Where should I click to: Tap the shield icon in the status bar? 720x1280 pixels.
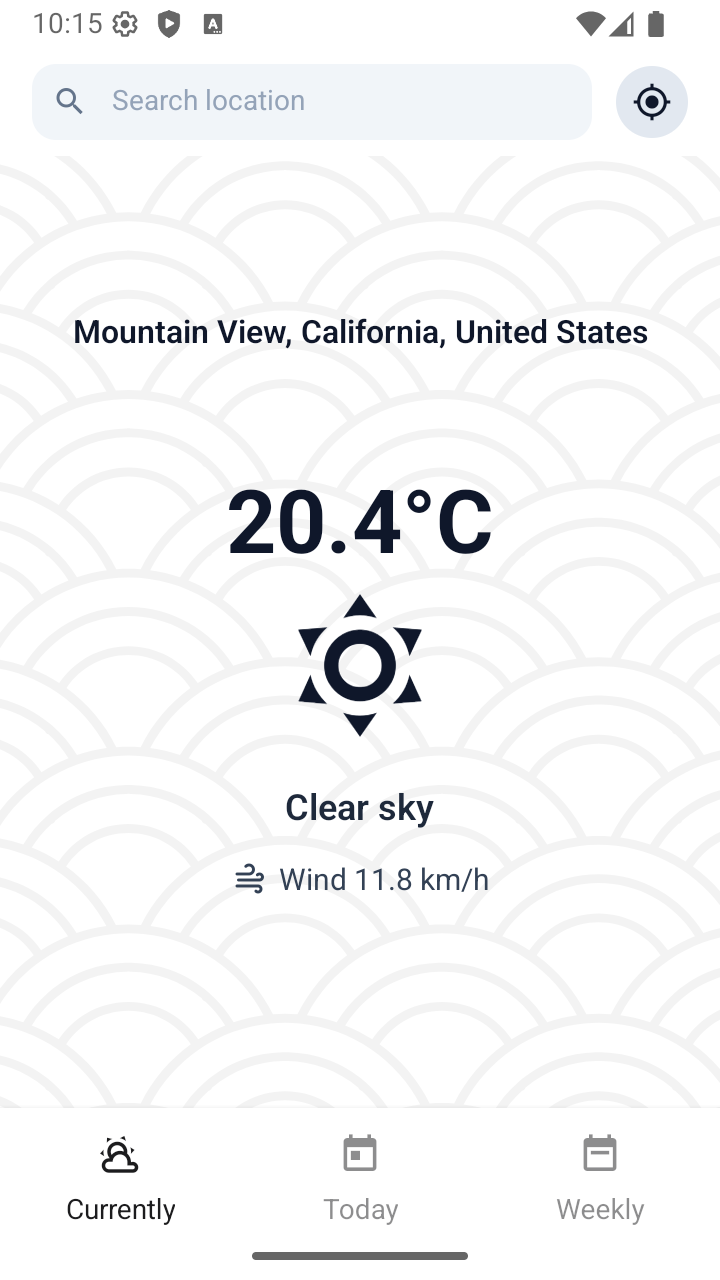[x=168, y=22]
